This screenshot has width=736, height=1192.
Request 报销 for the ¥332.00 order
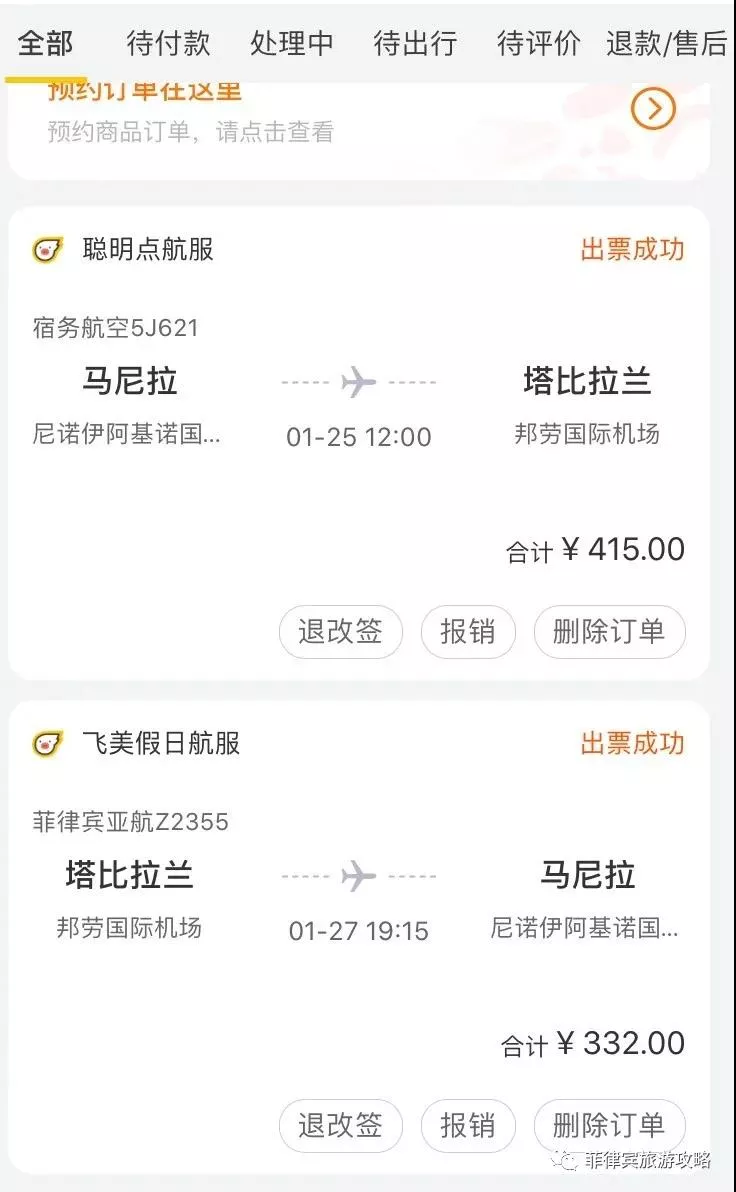pyautogui.click(x=468, y=1126)
